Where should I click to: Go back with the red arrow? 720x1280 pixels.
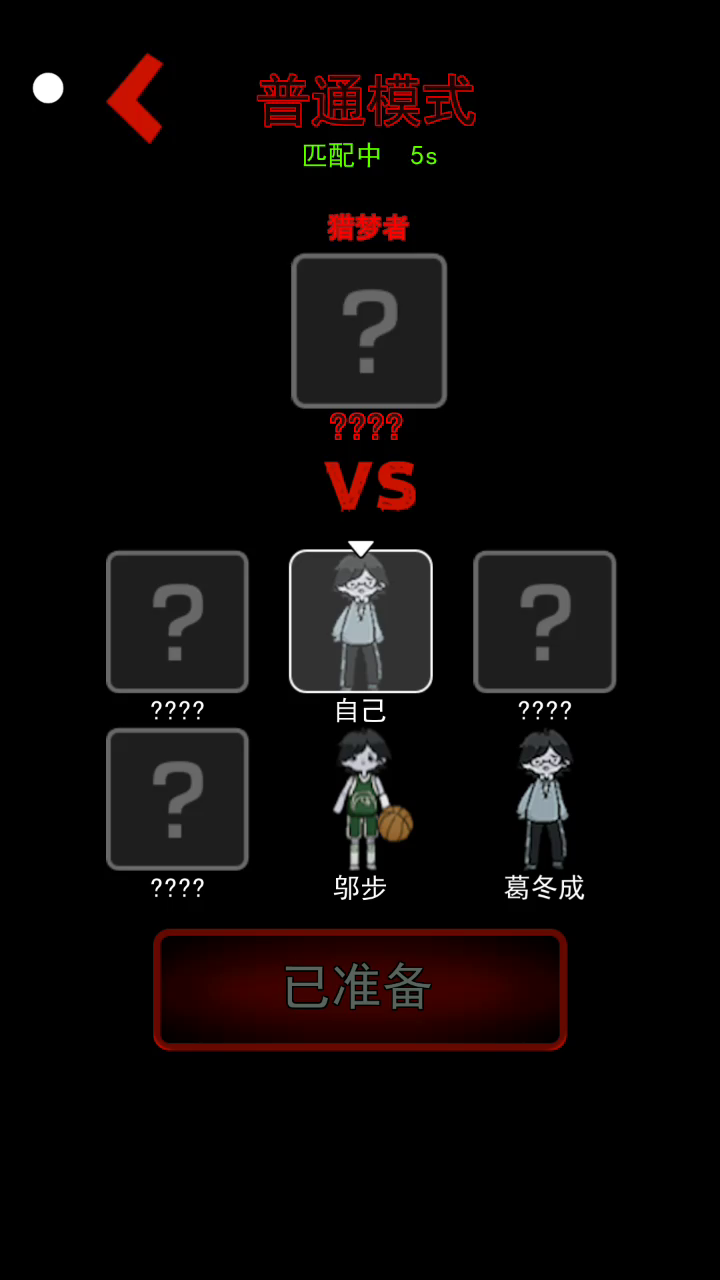(136, 98)
